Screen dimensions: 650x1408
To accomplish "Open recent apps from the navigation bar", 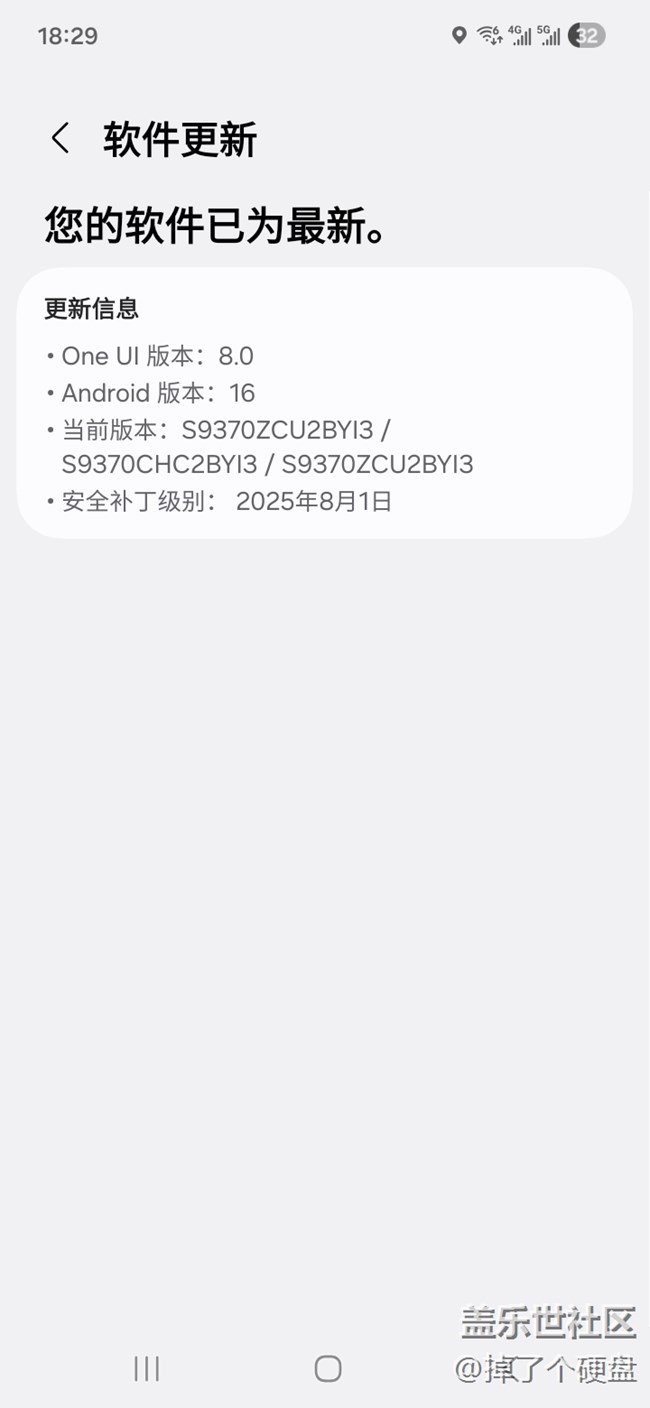I will coord(146,1369).
